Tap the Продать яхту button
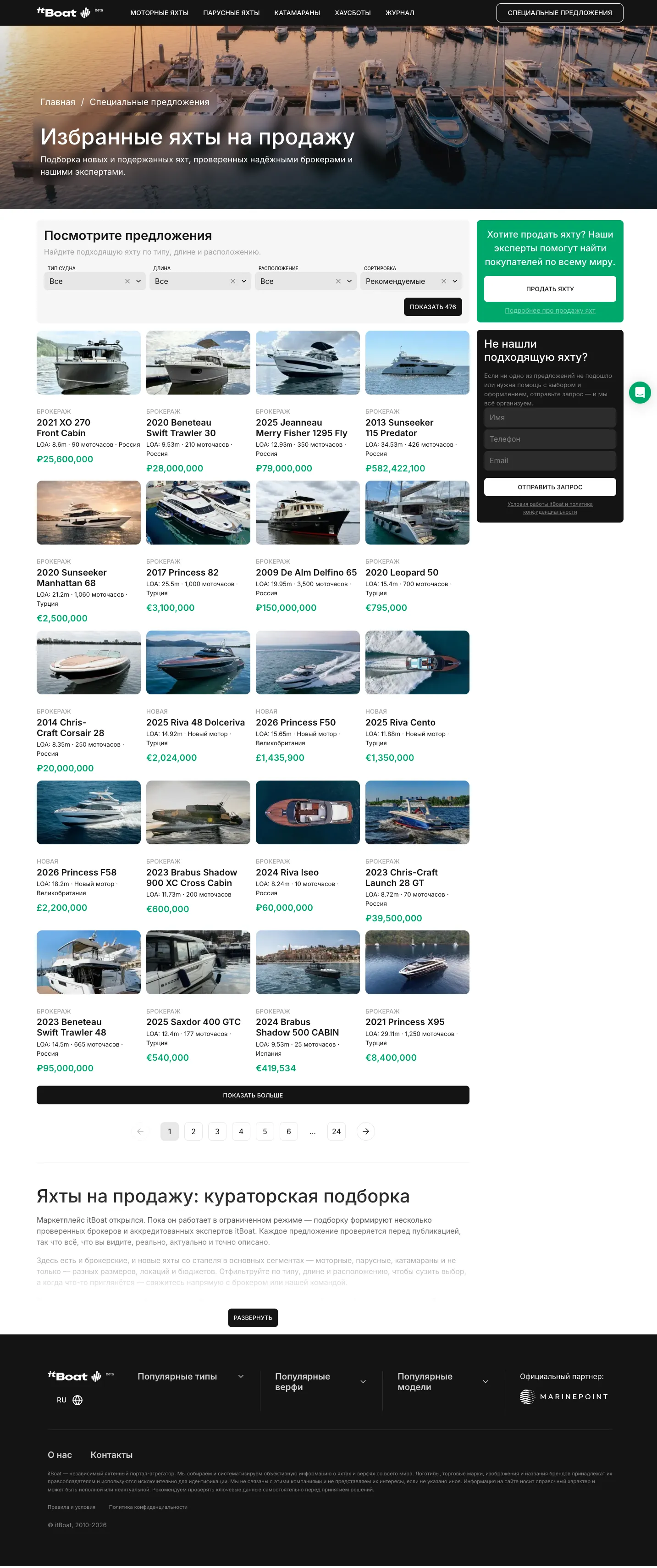 (550, 289)
